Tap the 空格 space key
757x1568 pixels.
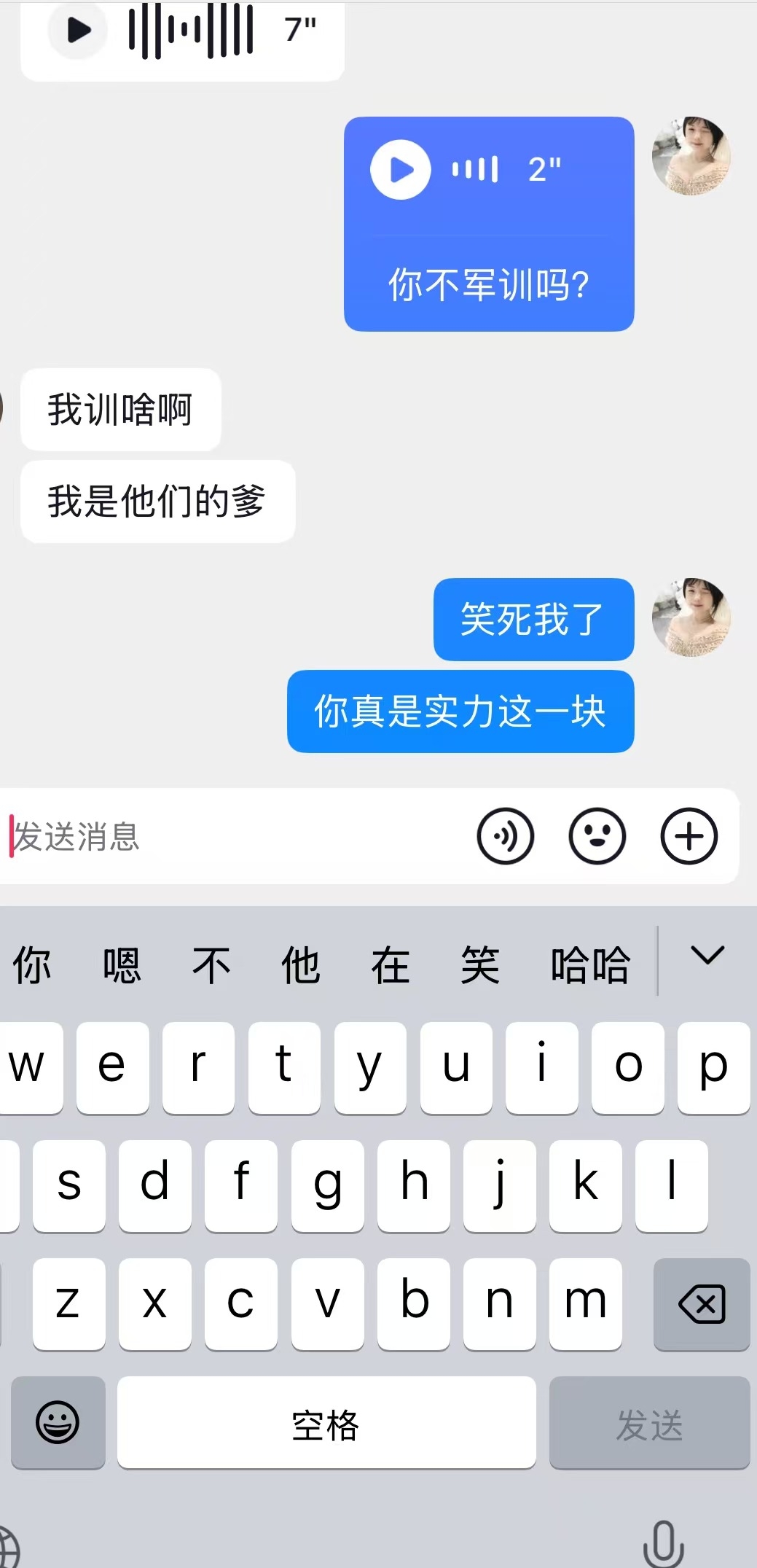tap(326, 1424)
